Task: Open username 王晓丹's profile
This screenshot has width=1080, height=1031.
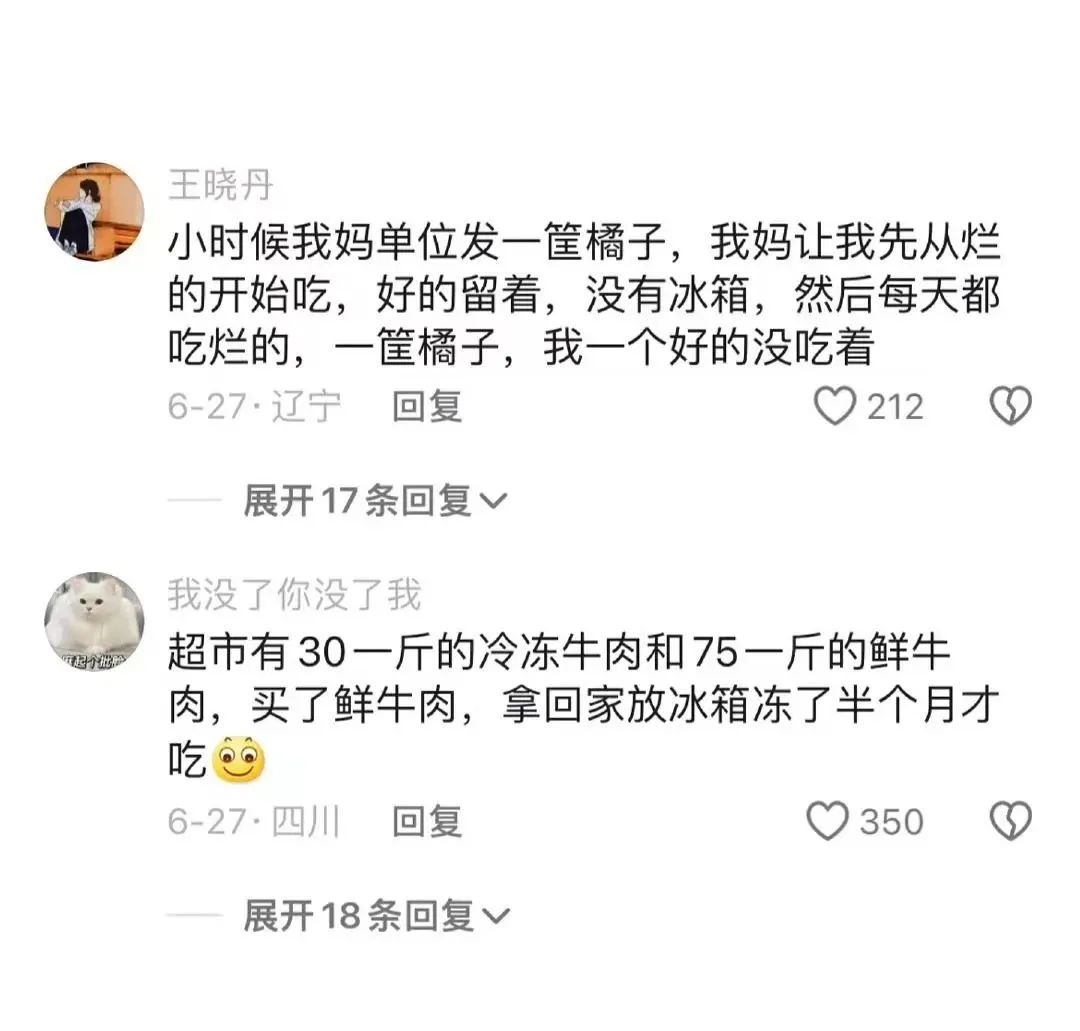Action: pyautogui.click(x=219, y=185)
